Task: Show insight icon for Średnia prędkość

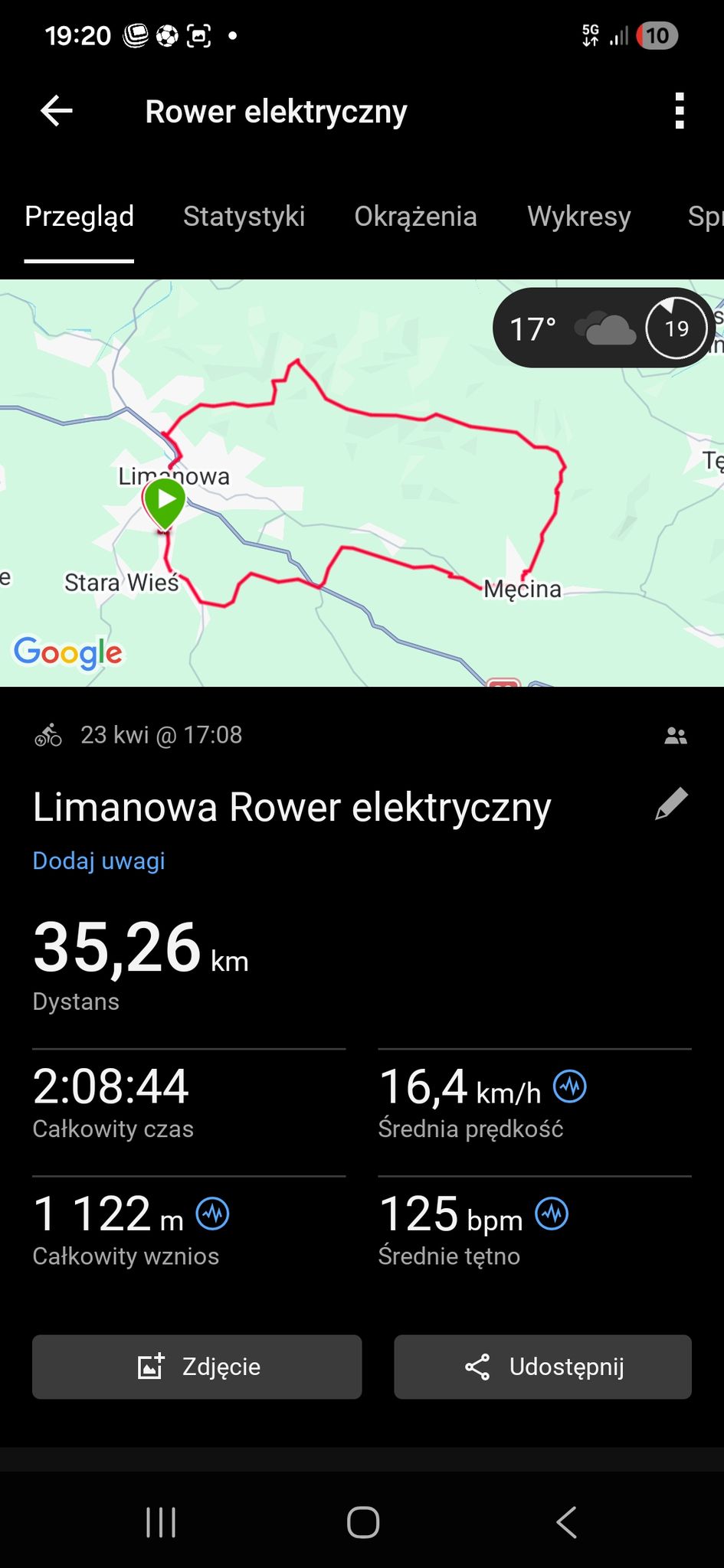Action: pos(570,1086)
